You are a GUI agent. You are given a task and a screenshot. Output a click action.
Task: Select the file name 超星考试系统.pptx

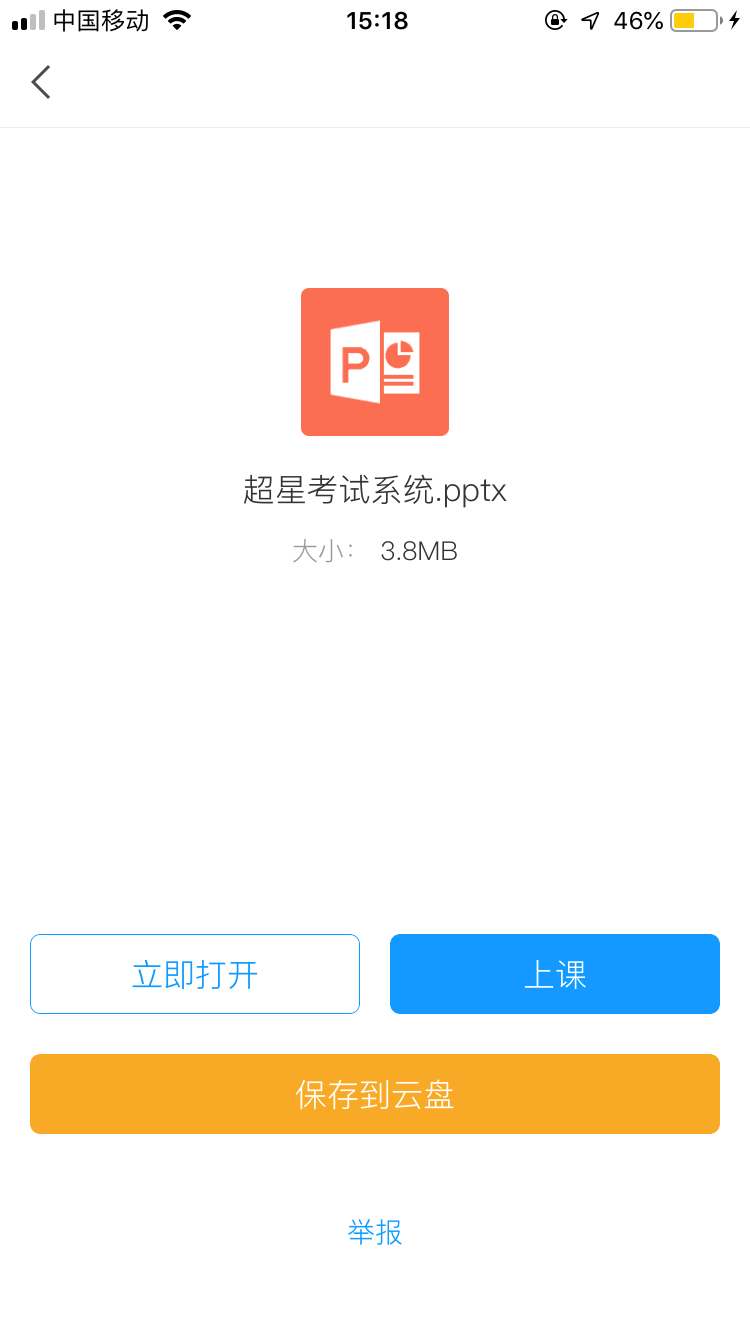375,490
